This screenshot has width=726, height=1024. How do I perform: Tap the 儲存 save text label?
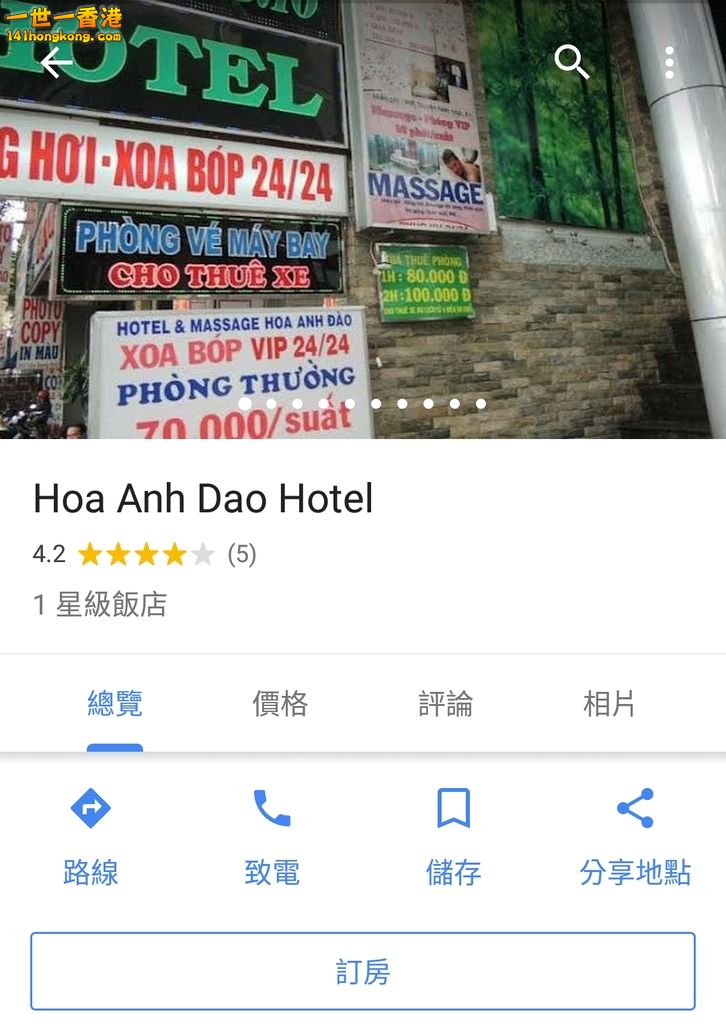pyautogui.click(x=453, y=872)
